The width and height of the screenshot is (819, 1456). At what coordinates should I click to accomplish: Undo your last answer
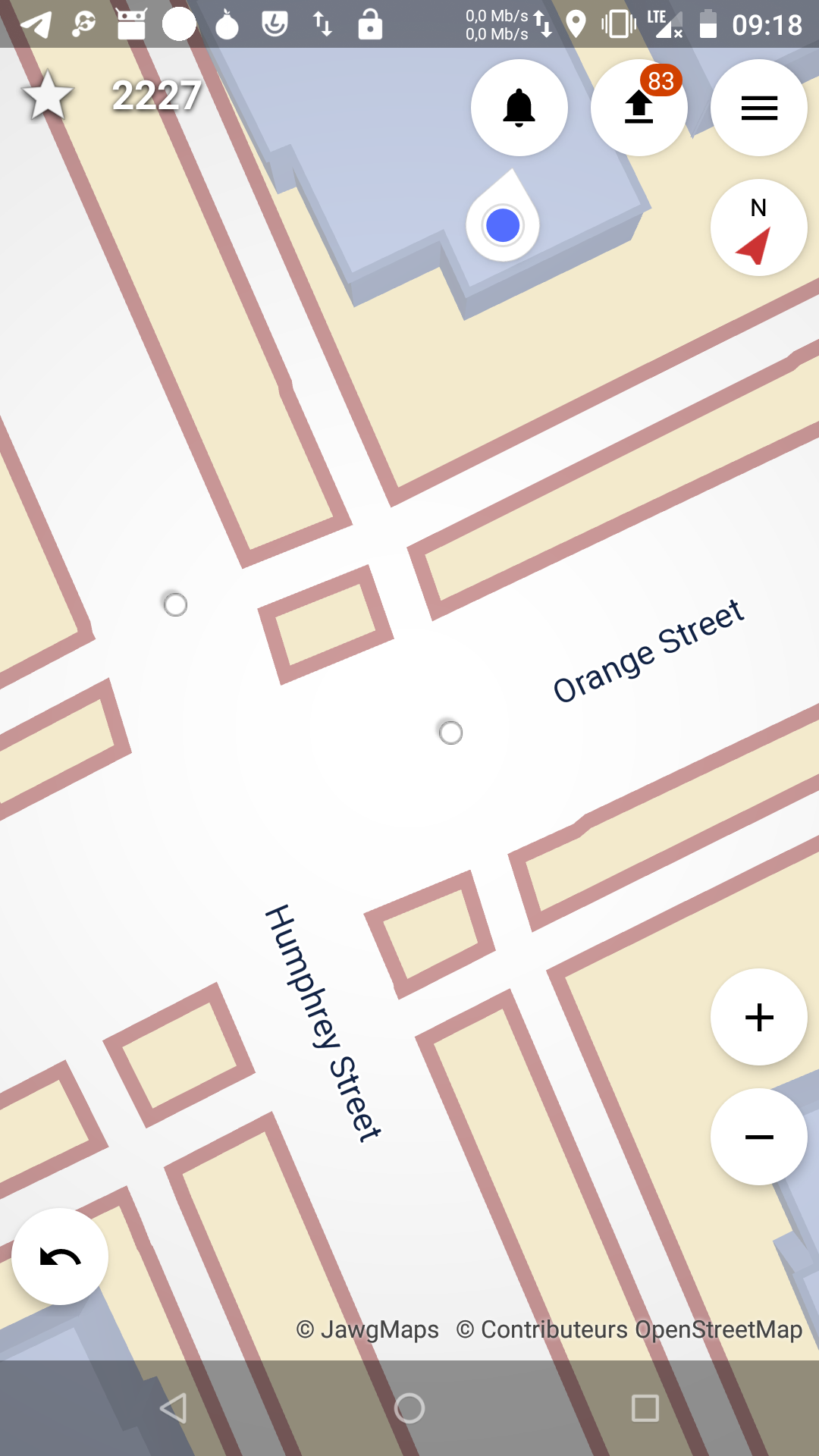click(x=59, y=1255)
